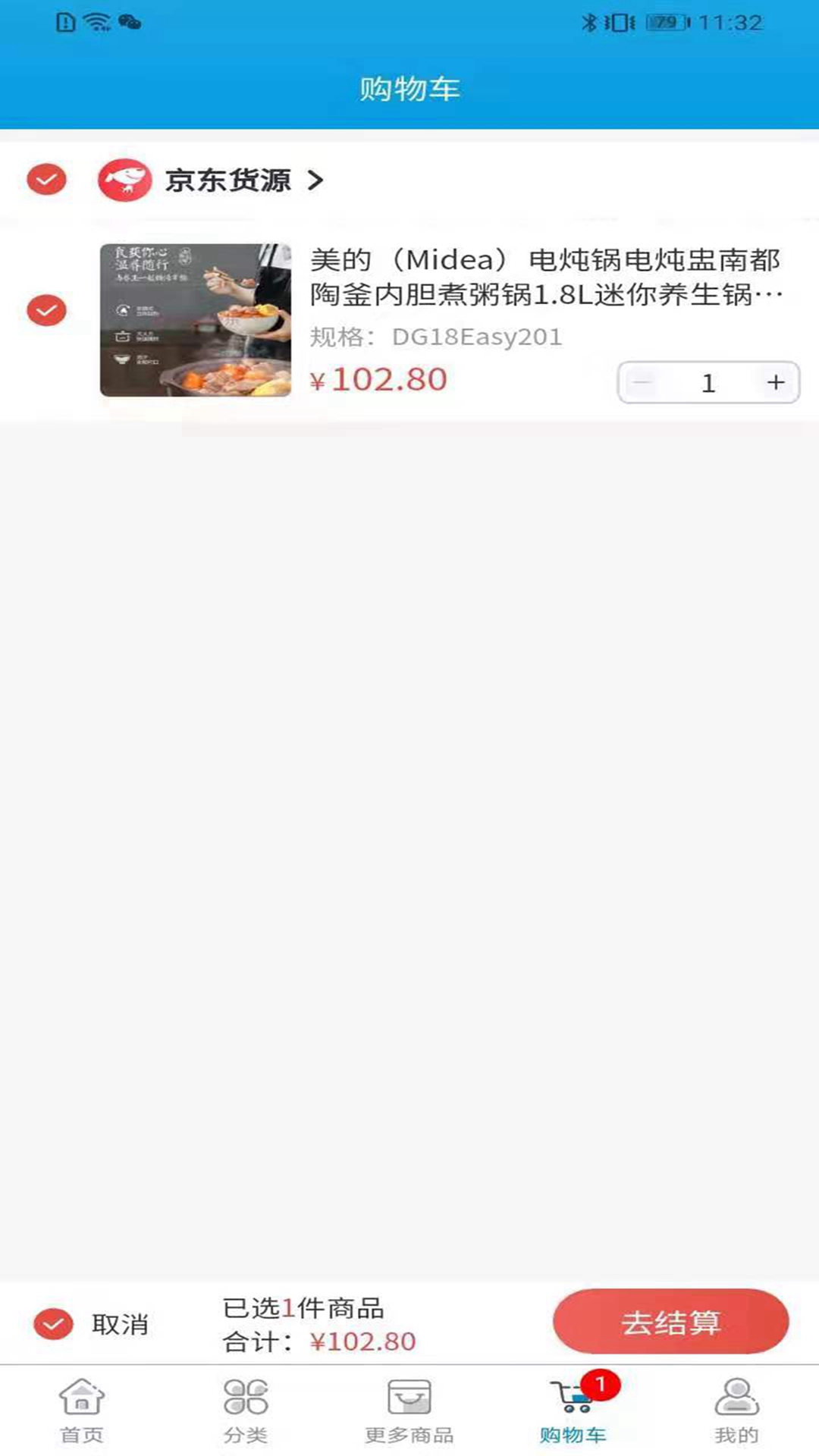Expand the 京东货源 store details chevron
The image size is (819, 1456).
(315, 181)
